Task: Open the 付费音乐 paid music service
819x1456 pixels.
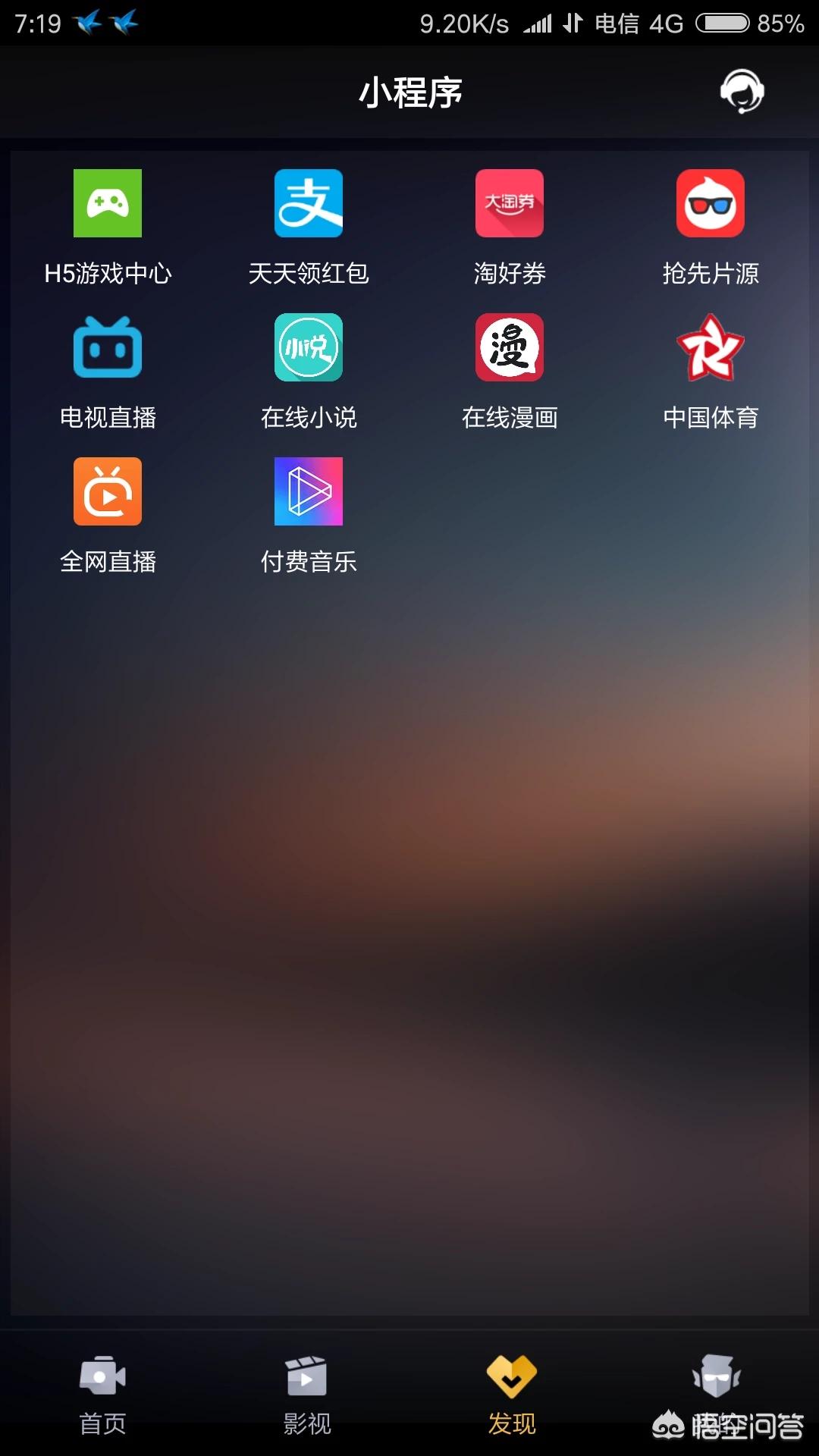Action: coord(309,491)
